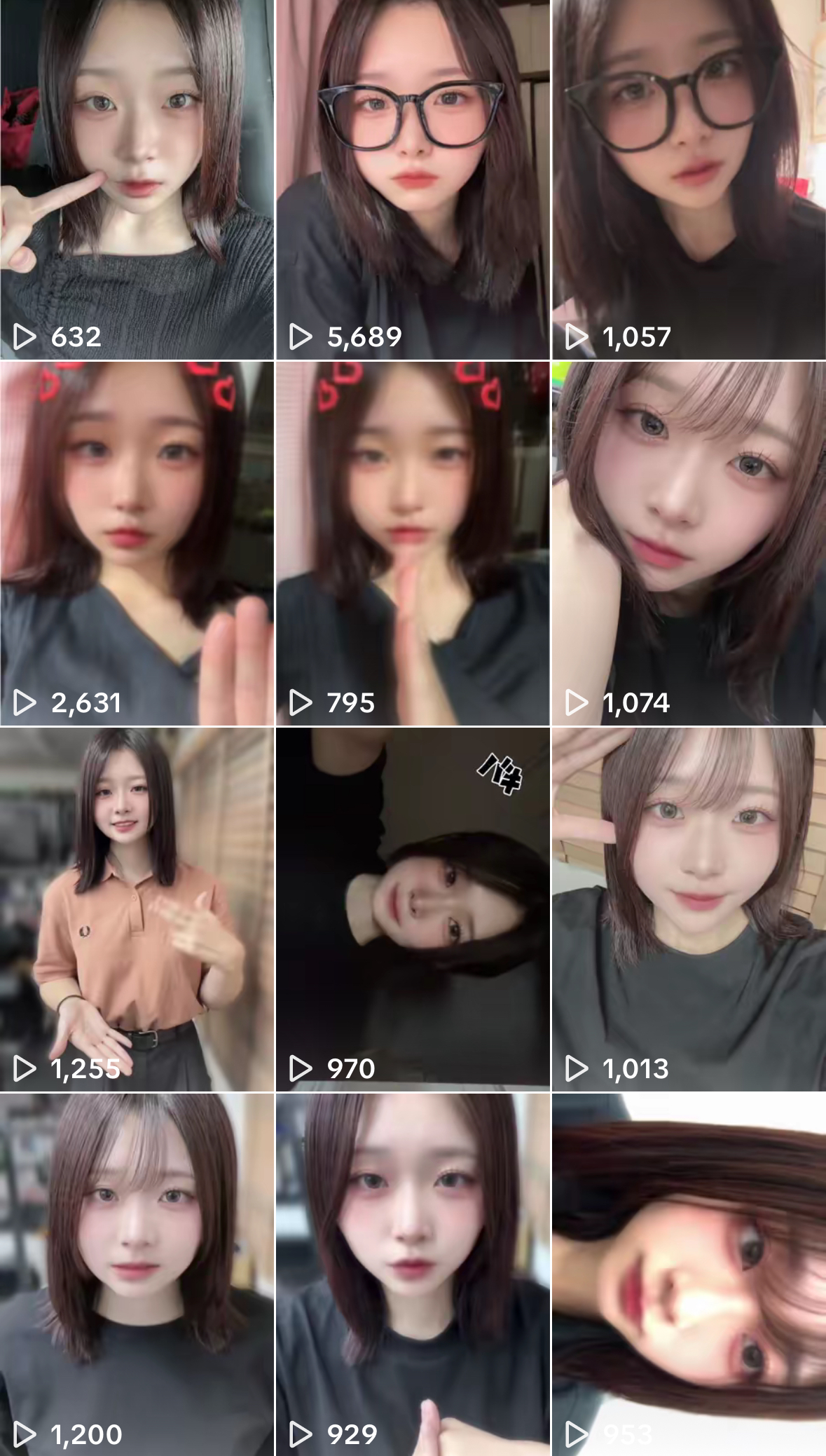The height and width of the screenshot is (1456, 826).
Task: Open the video showing 1,074 views
Action: point(689,543)
